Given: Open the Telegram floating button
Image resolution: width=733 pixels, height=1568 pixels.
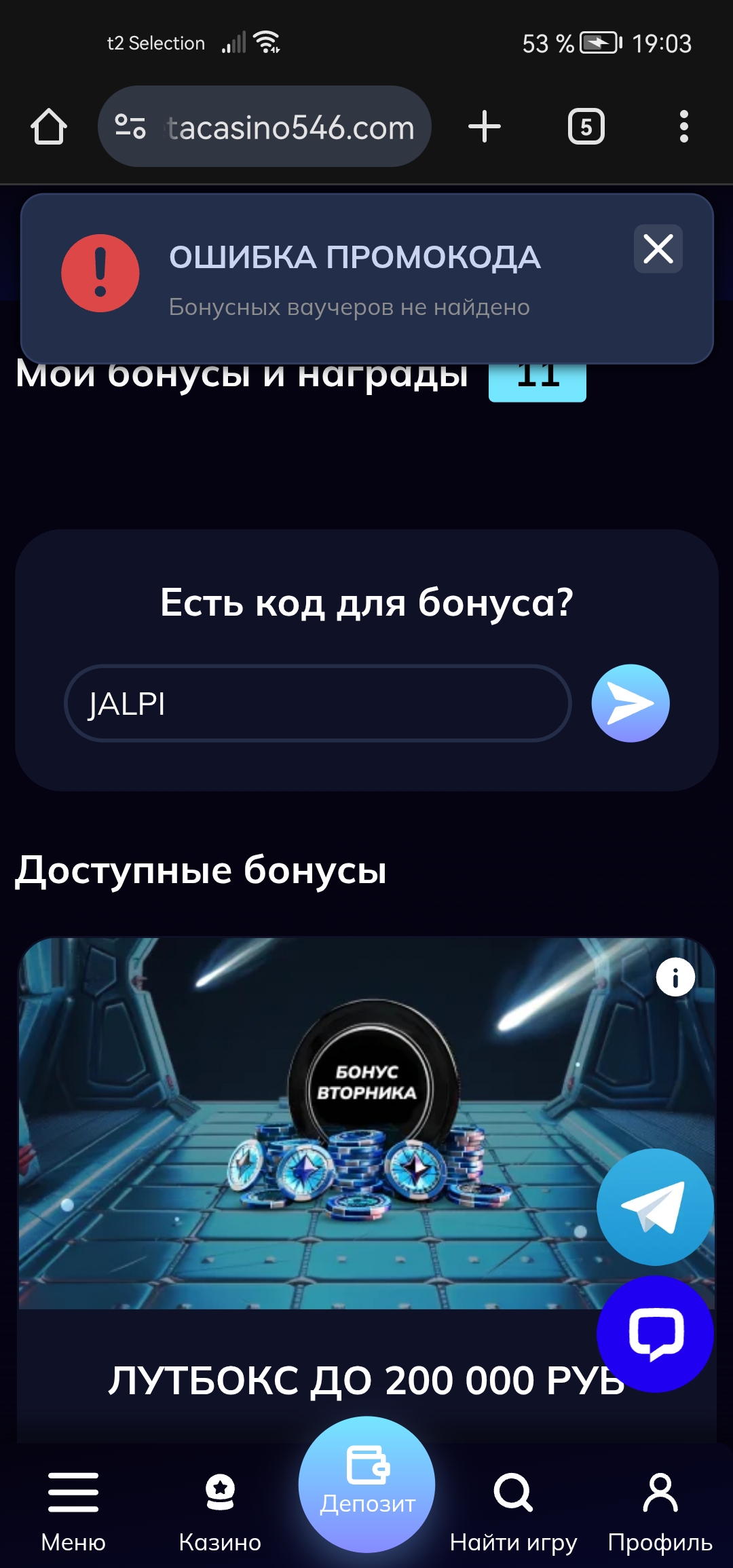Looking at the screenshot, I should (654, 1207).
